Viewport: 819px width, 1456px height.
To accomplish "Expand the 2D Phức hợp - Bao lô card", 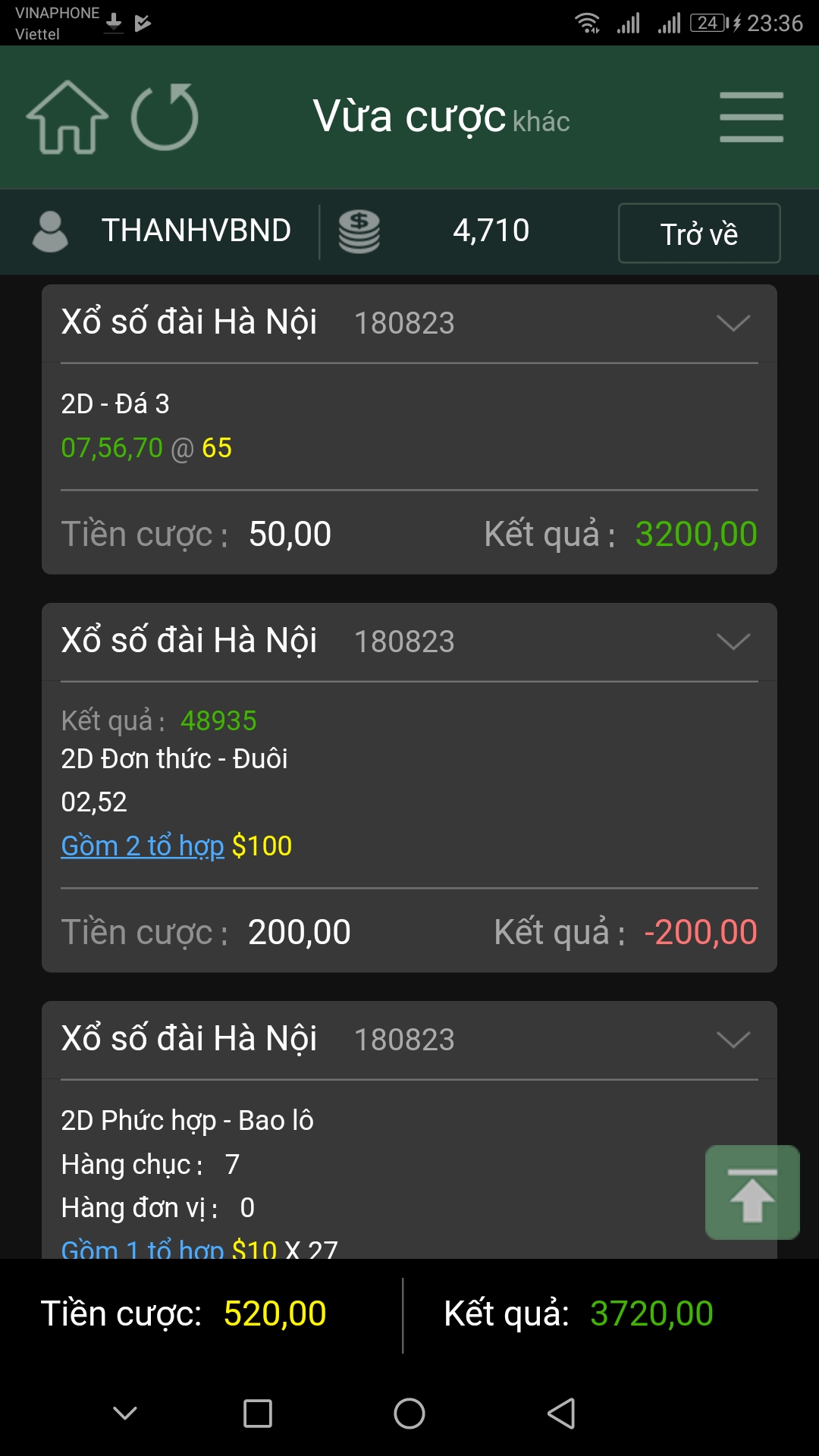I will (x=733, y=1040).
